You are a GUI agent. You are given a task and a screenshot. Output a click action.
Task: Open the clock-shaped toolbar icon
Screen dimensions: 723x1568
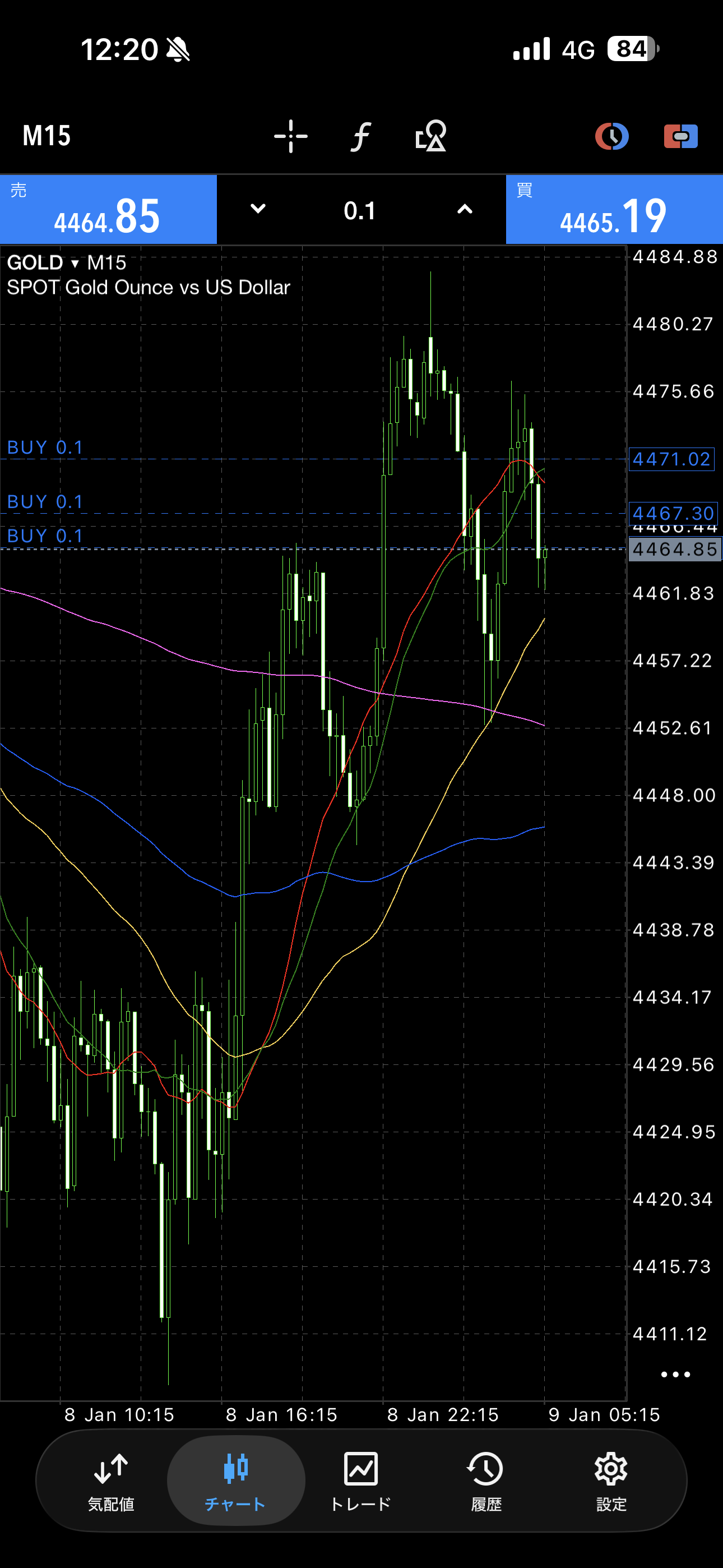[611, 136]
